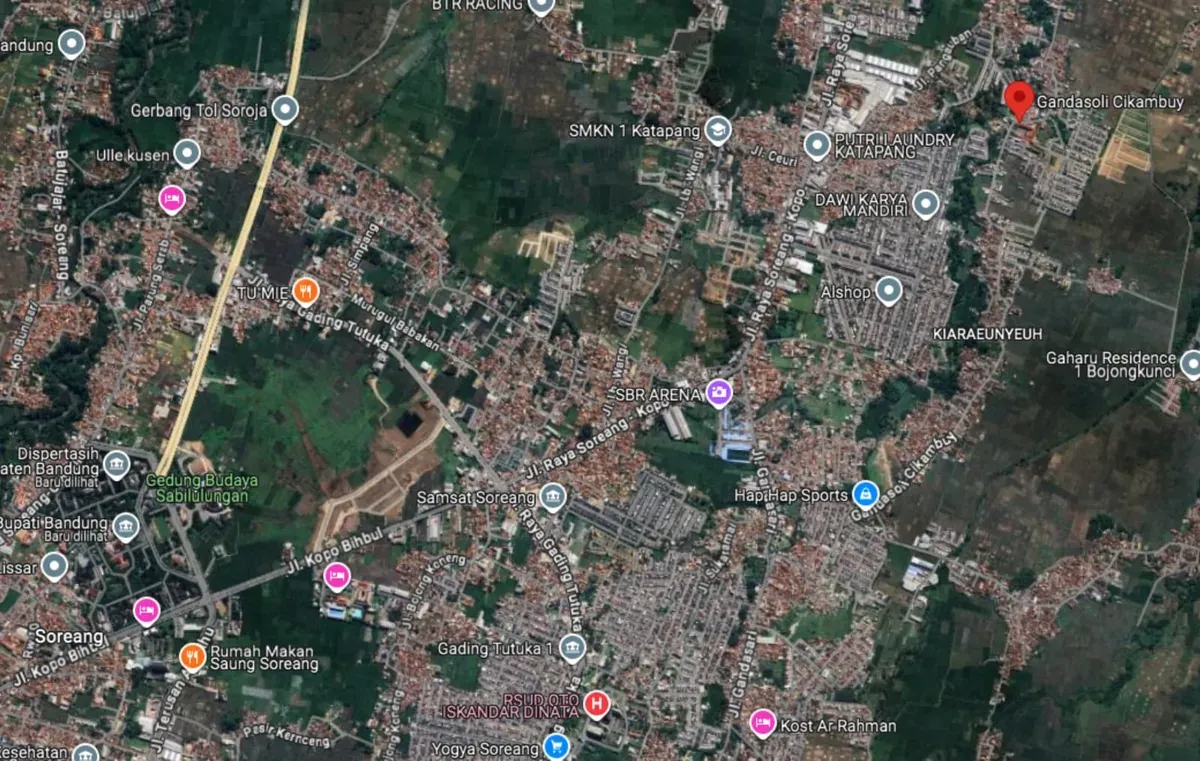Open the Putri Laundry Katapang marker
Image resolution: width=1200 pixels, height=761 pixels.
click(817, 145)
